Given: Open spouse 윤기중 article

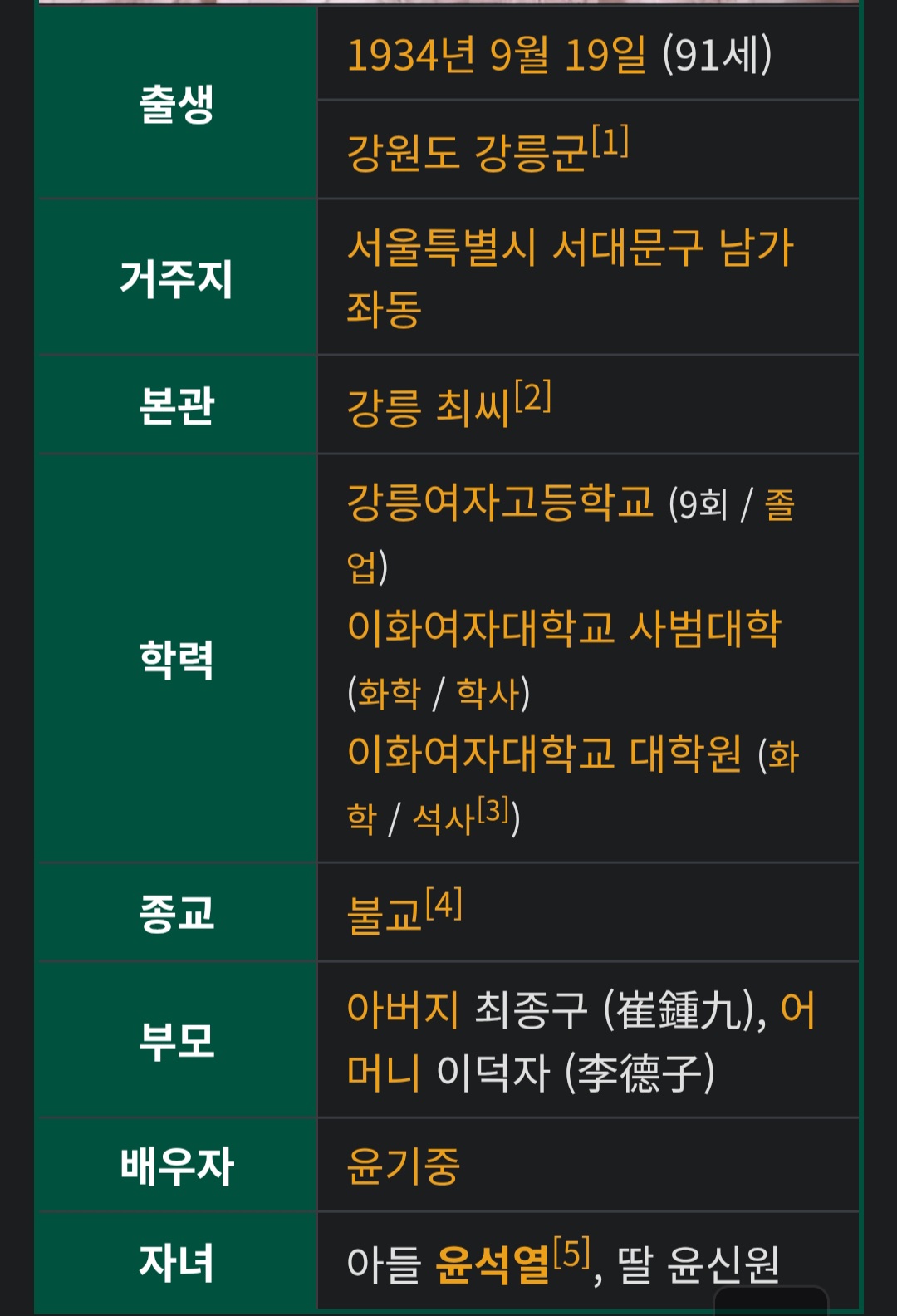Looking at the screenshot, I should click(x=403, y=1166).
